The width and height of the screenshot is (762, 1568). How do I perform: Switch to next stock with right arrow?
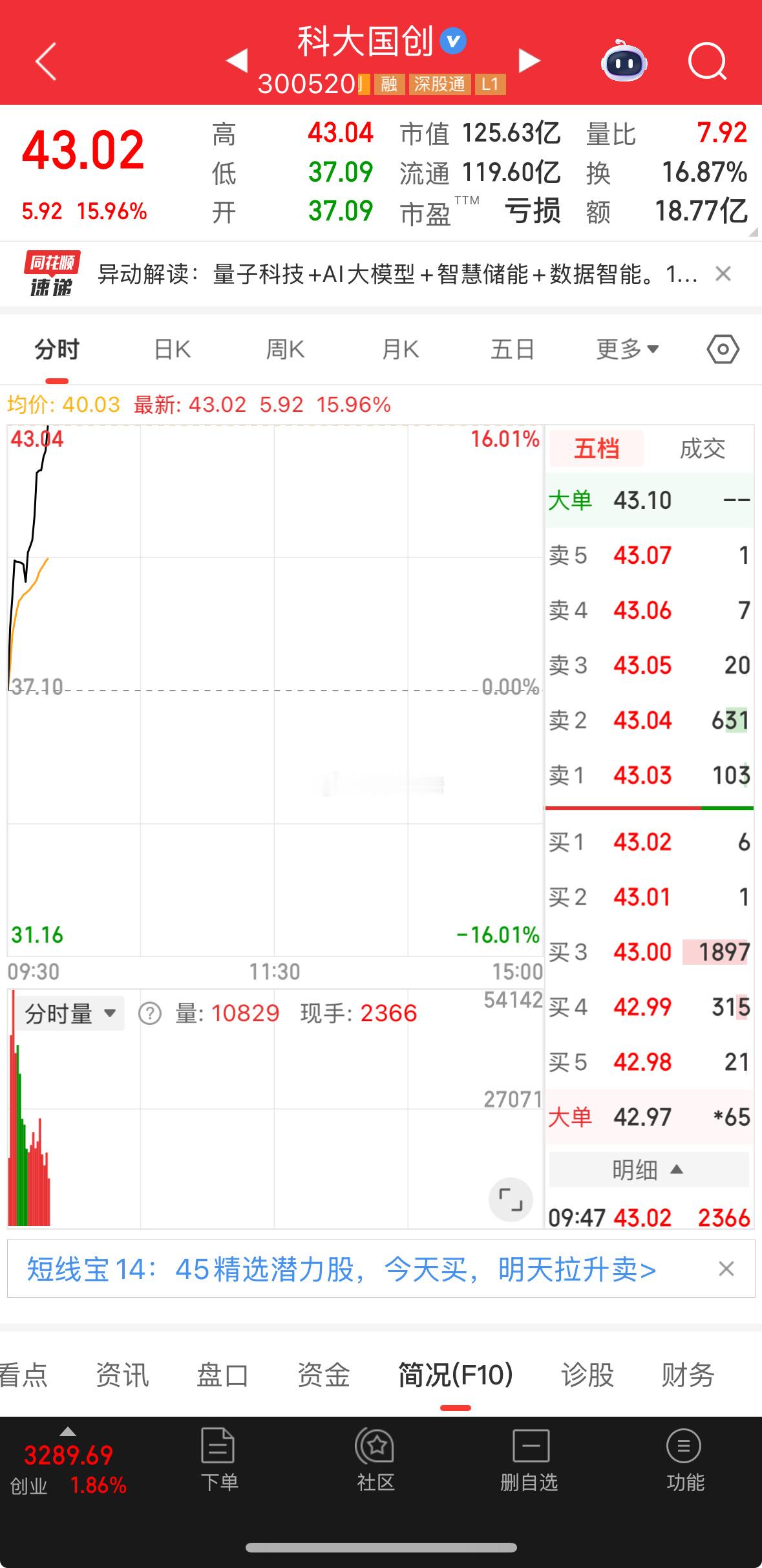[529, 60]
